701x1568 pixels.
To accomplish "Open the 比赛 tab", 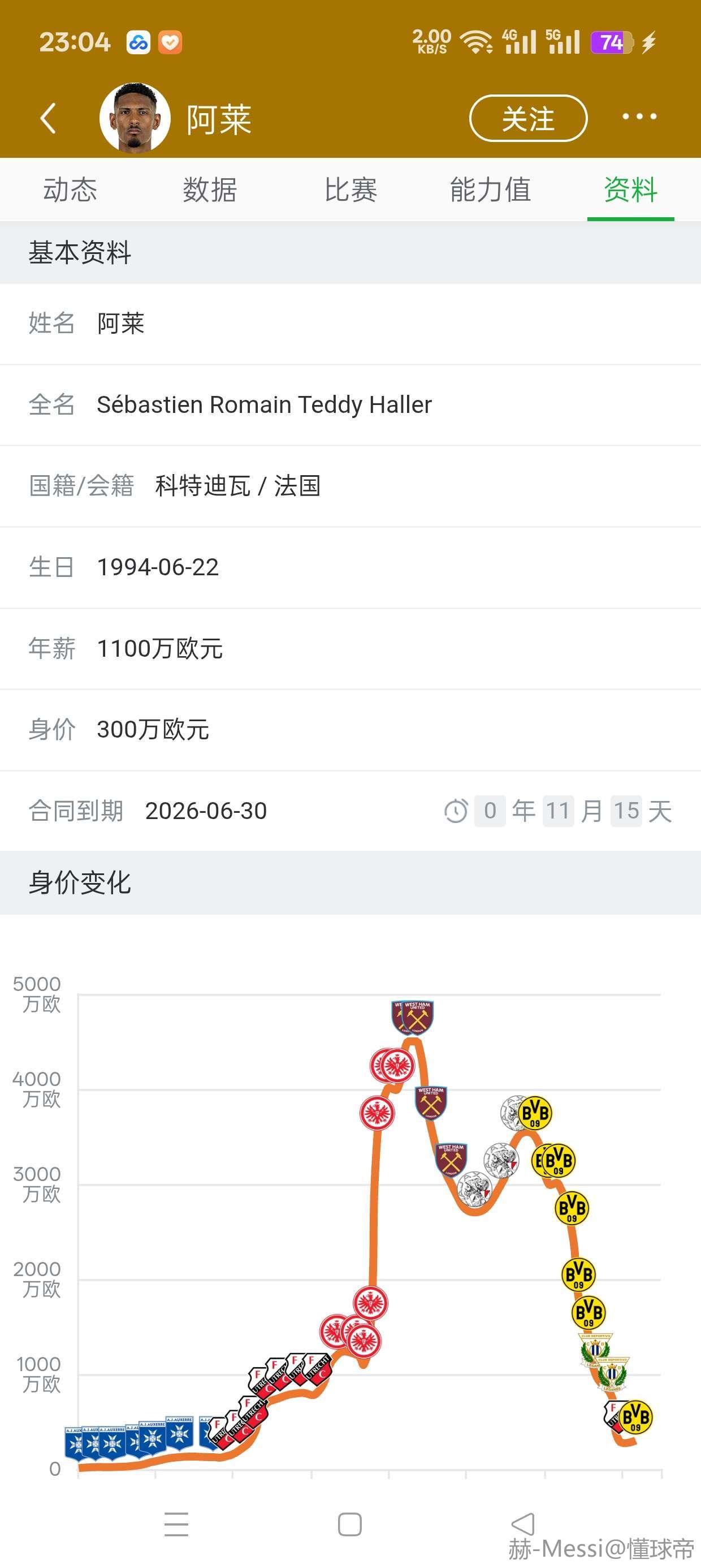I will point(350,189).
